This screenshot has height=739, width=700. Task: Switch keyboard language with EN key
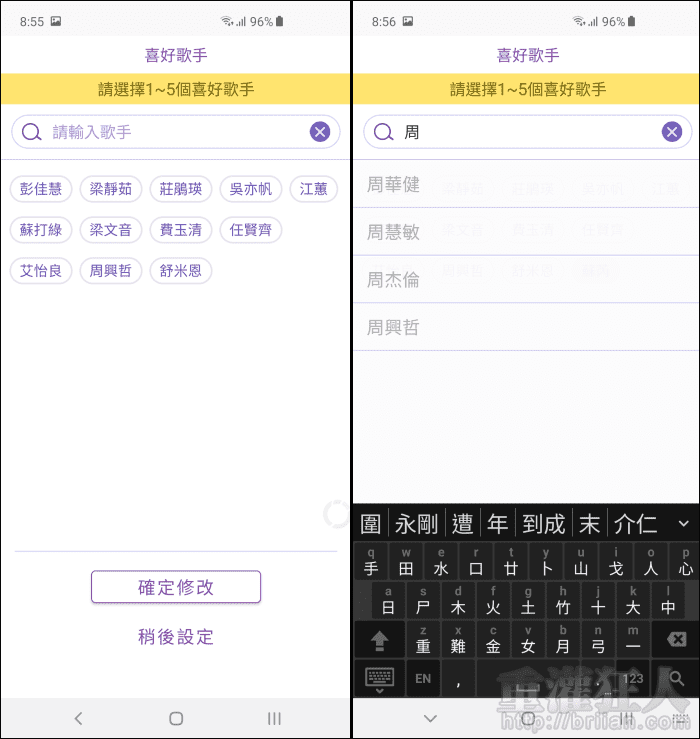tap(423, 679)
